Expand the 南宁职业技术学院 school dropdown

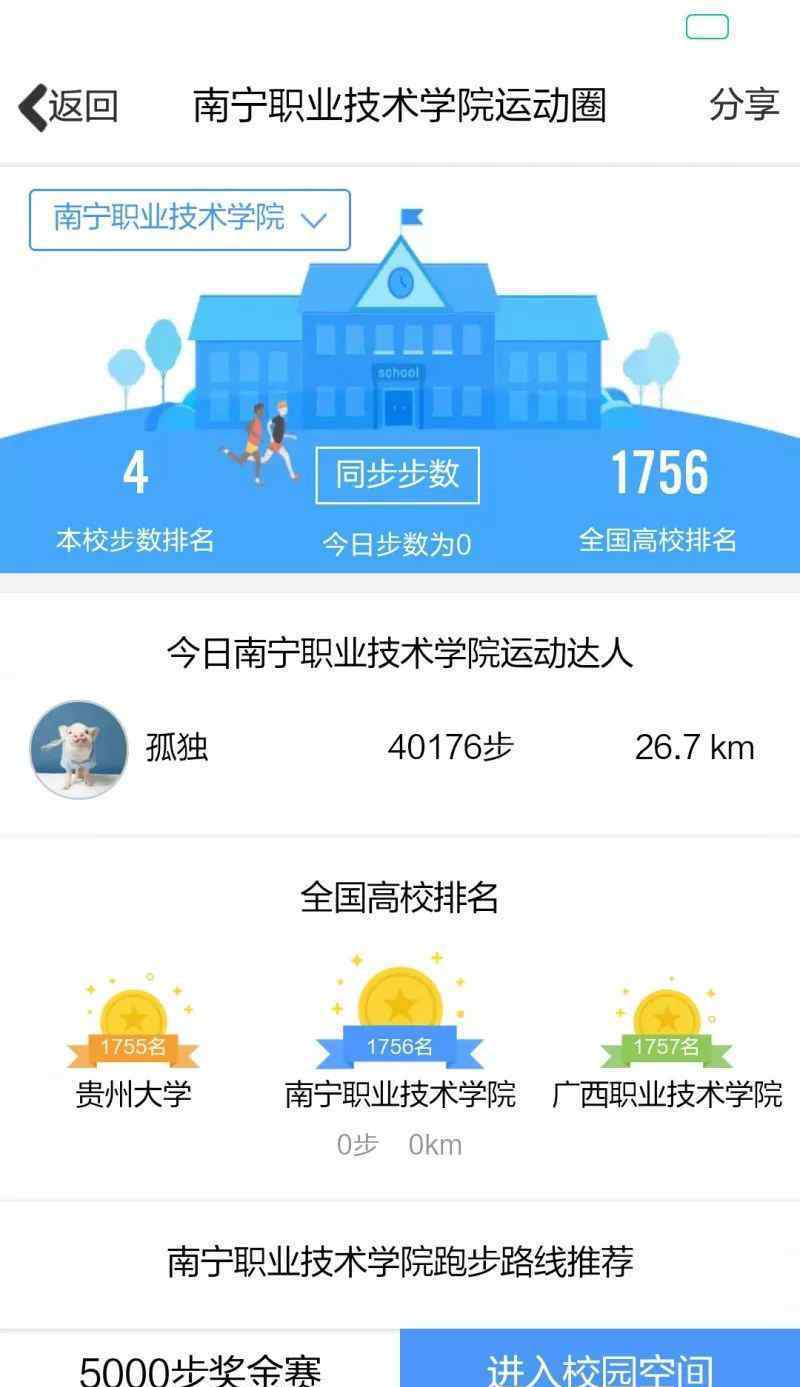(190, 219)
